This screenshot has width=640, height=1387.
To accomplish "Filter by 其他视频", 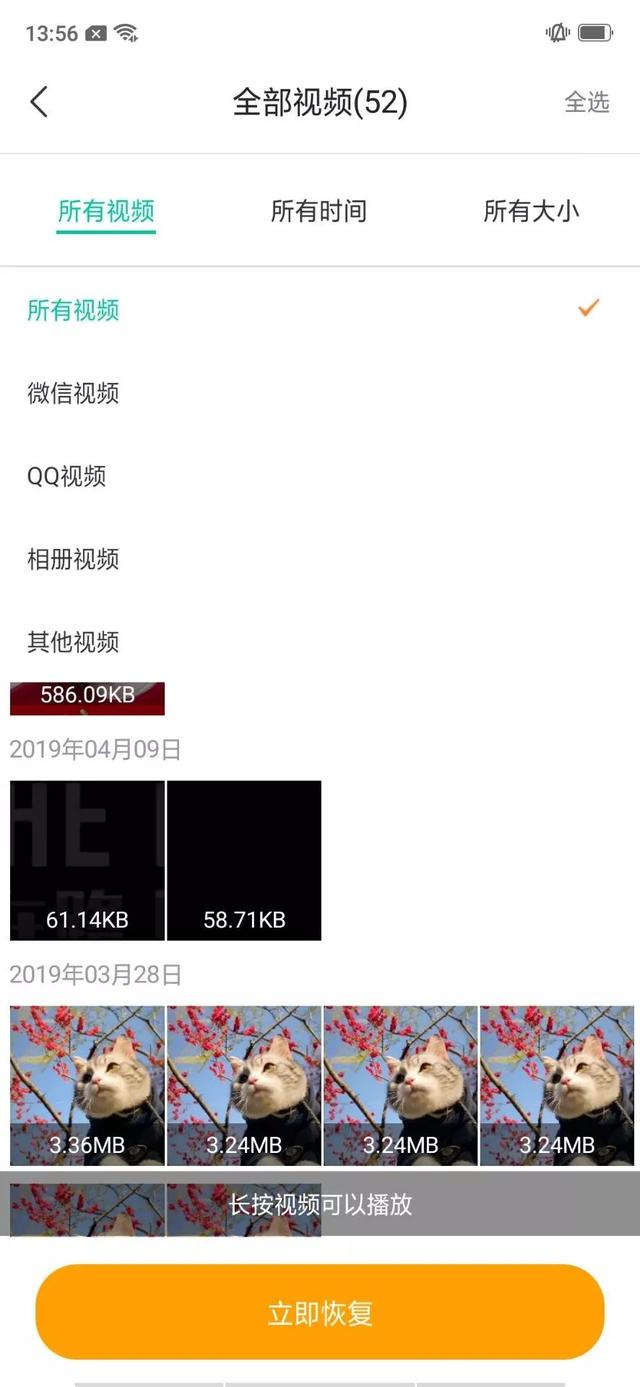I will click(74, 642).
